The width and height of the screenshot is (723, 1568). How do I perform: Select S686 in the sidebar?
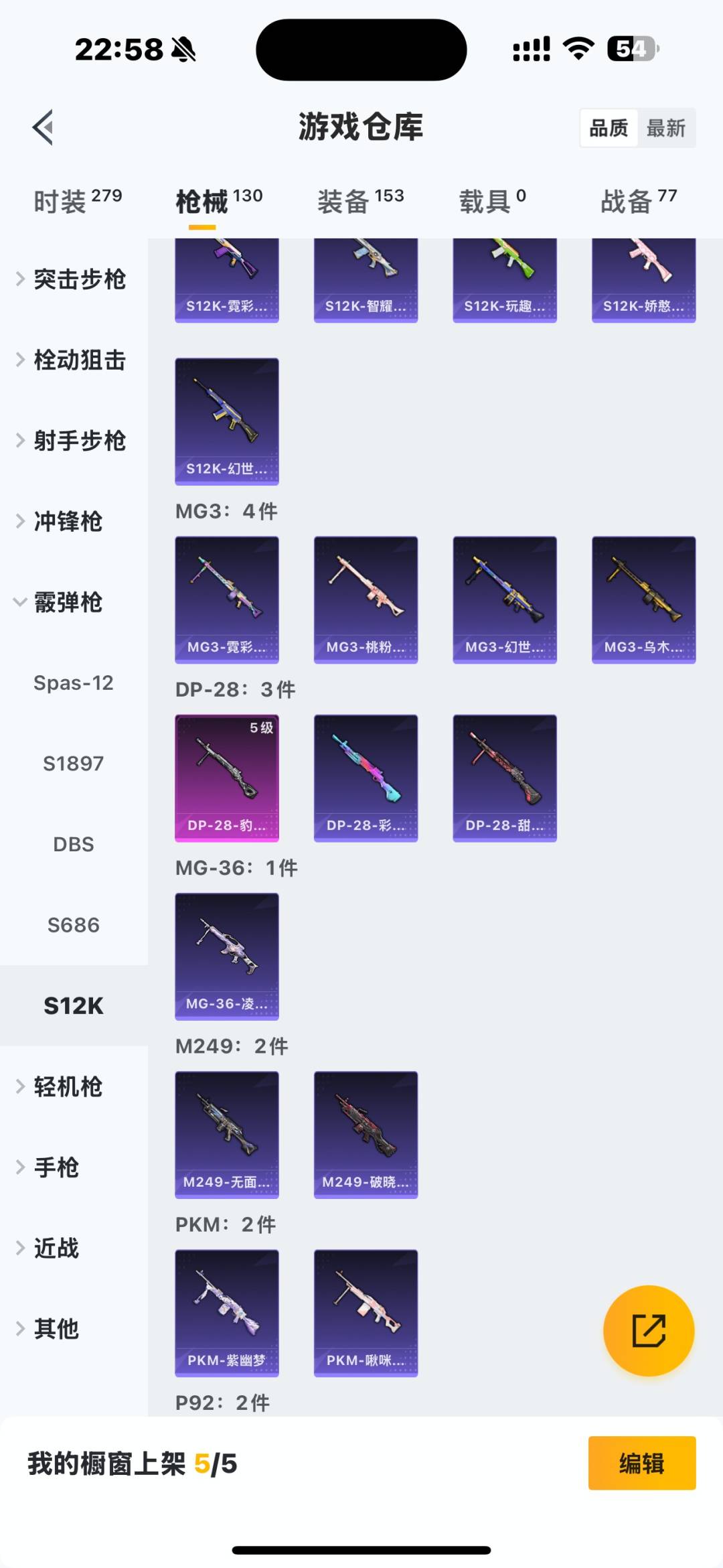coord(74,925)
